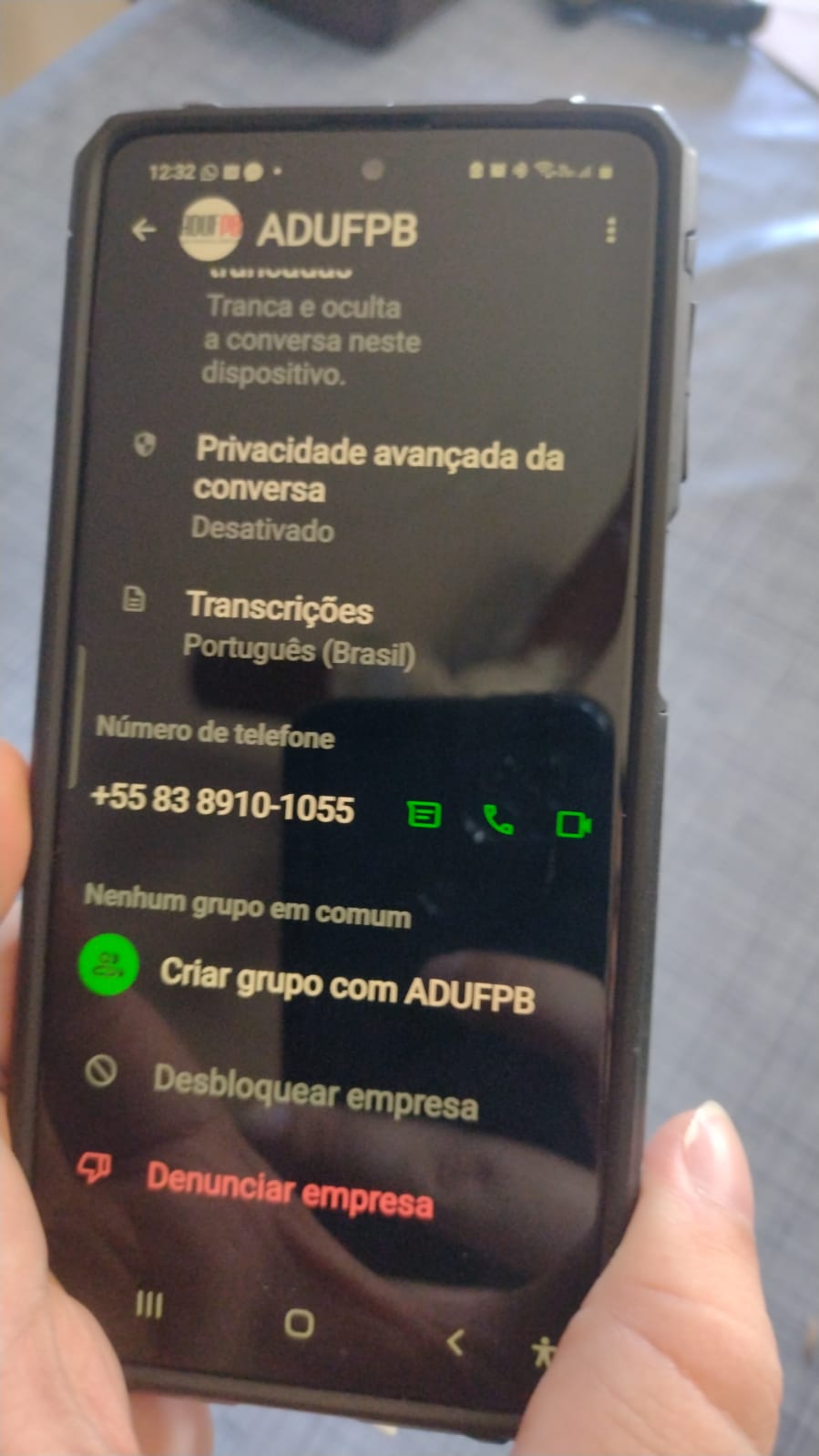This screenshot has width=819, height=1456.
Task: Choose Desbloquear empresa
Action: pos(314,1091)
